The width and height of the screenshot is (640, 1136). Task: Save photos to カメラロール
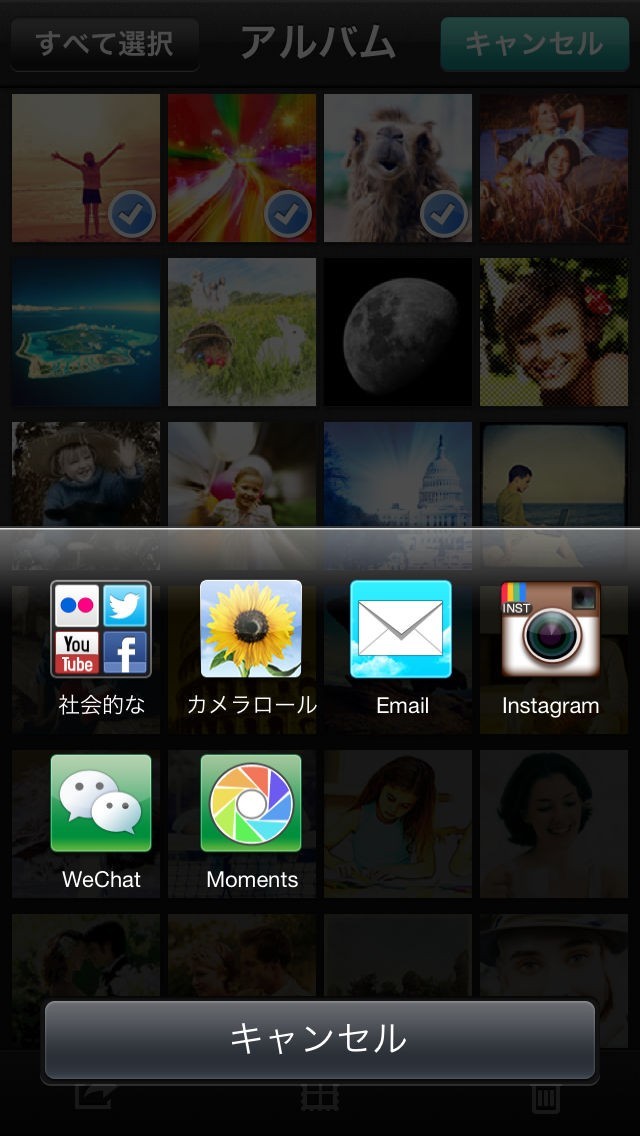(251, 630)
